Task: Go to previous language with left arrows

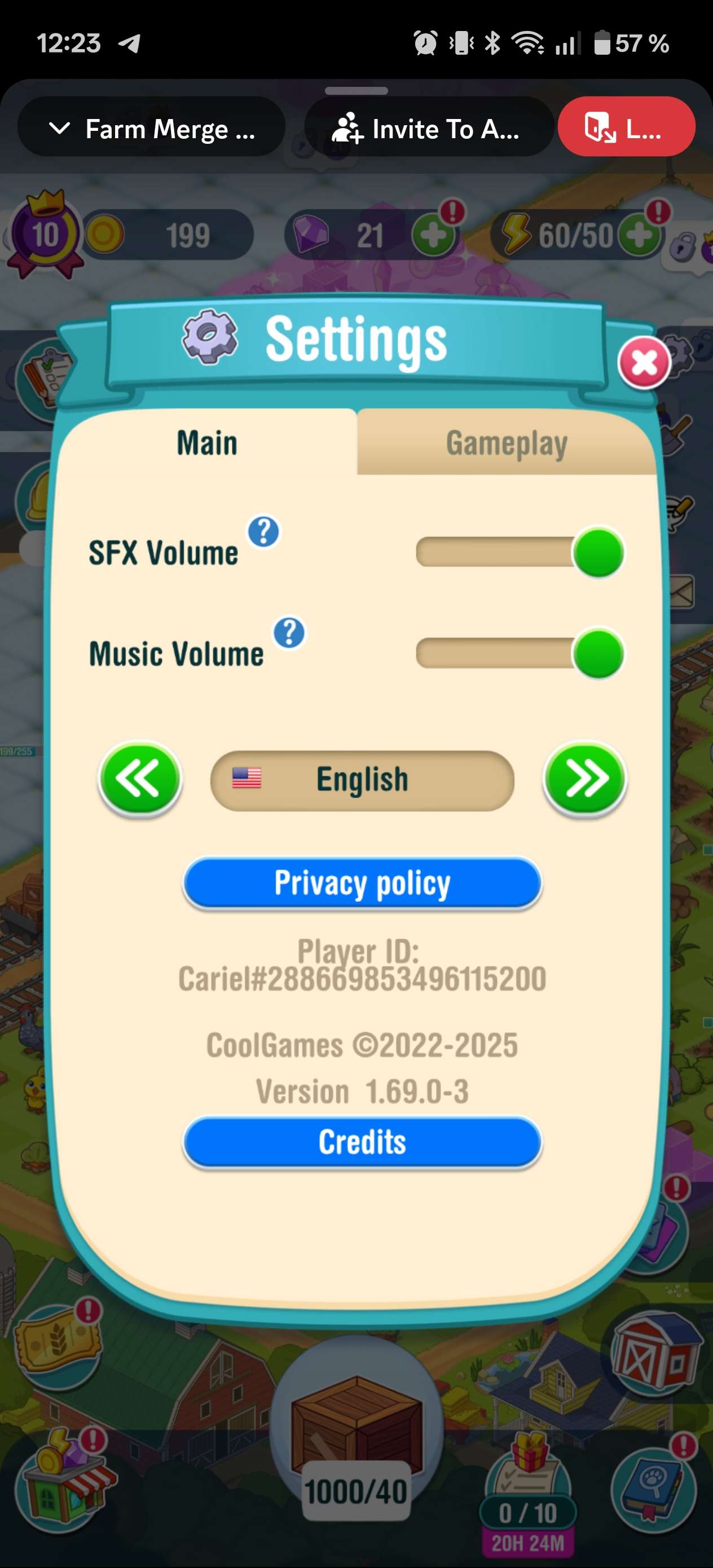Action: (x=139, y=778)
